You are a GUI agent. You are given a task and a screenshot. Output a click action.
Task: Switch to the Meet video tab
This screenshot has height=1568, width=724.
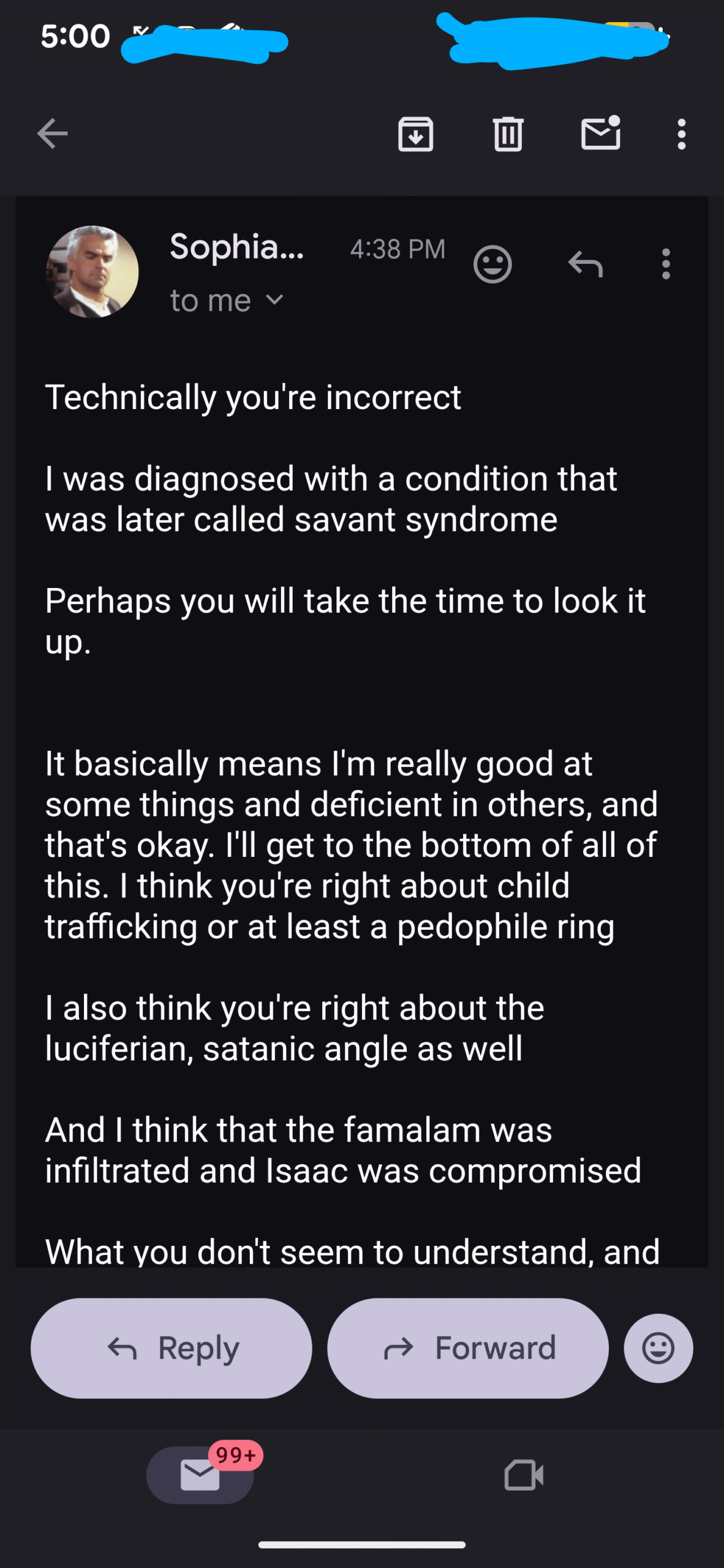[524, 1474]
